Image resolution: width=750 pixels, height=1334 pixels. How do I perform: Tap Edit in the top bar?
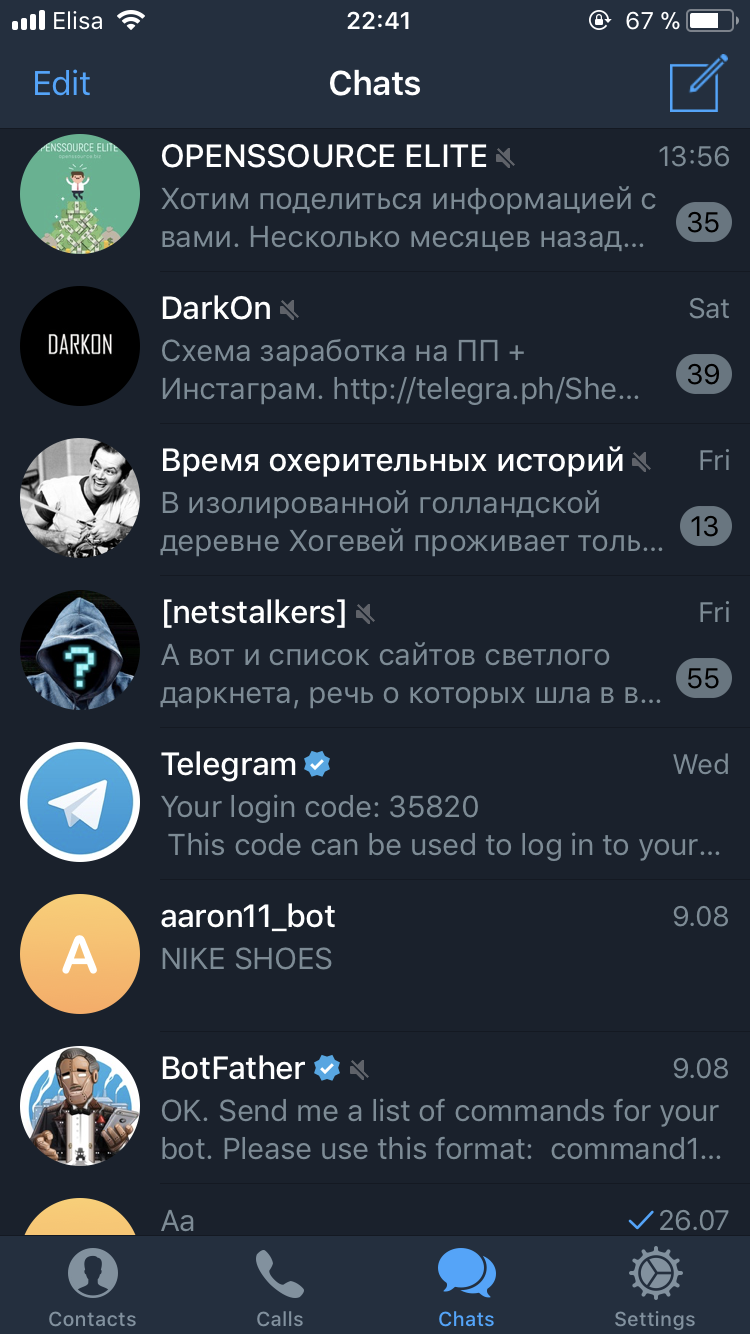click(x=62, y=84)
